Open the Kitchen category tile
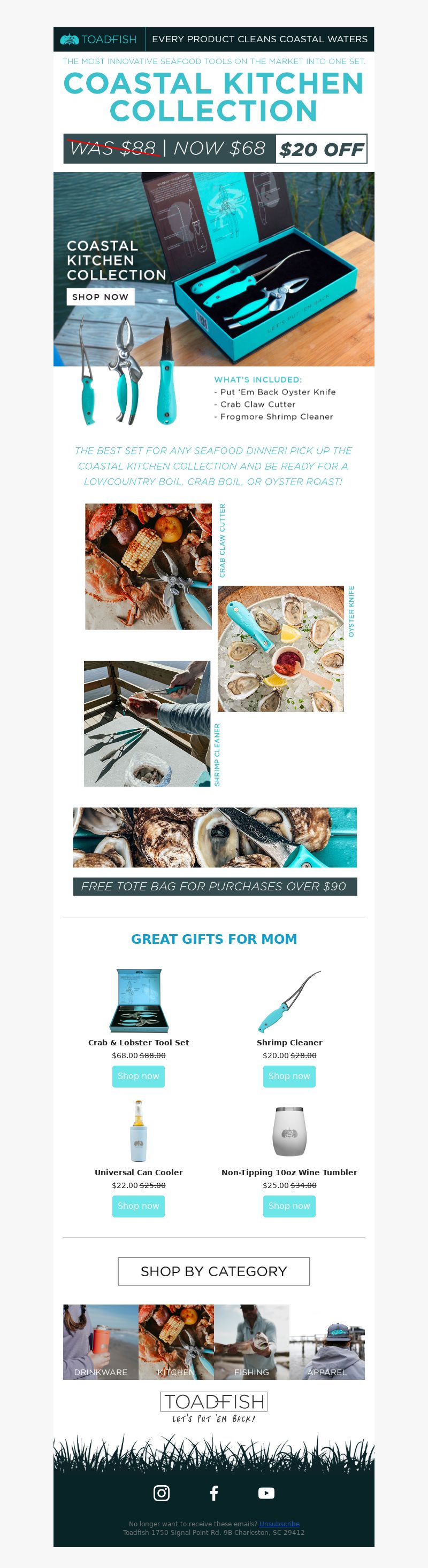 click(176, 1341)
